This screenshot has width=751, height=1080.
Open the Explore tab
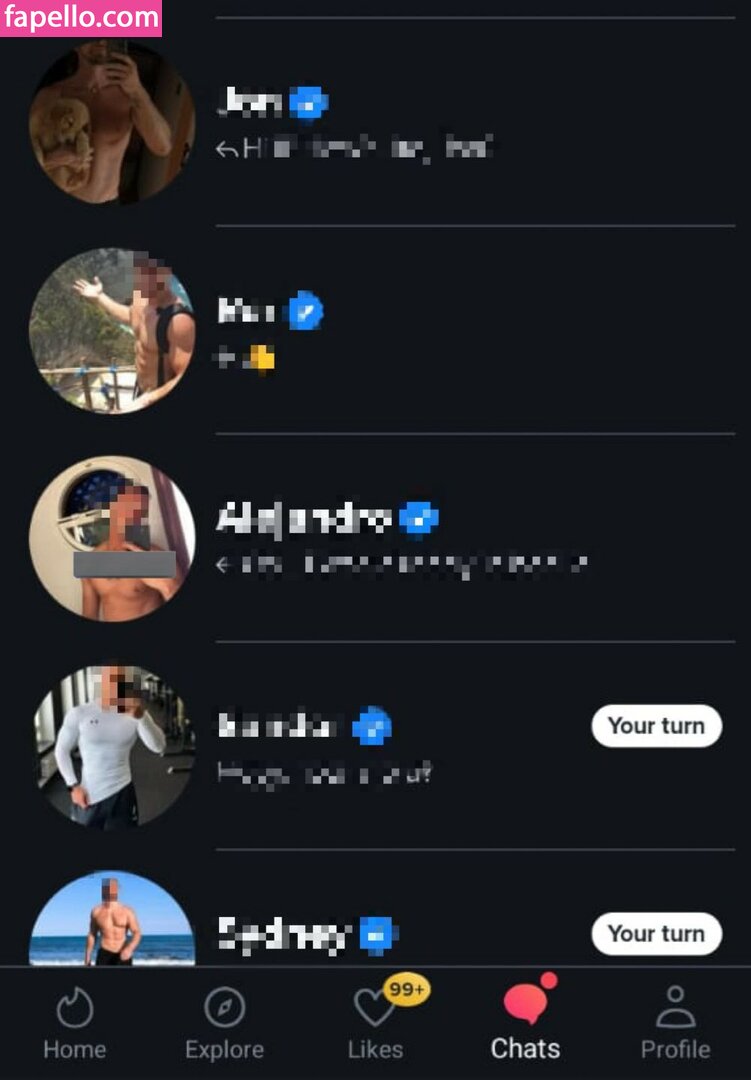click(x=224, y=1024)
